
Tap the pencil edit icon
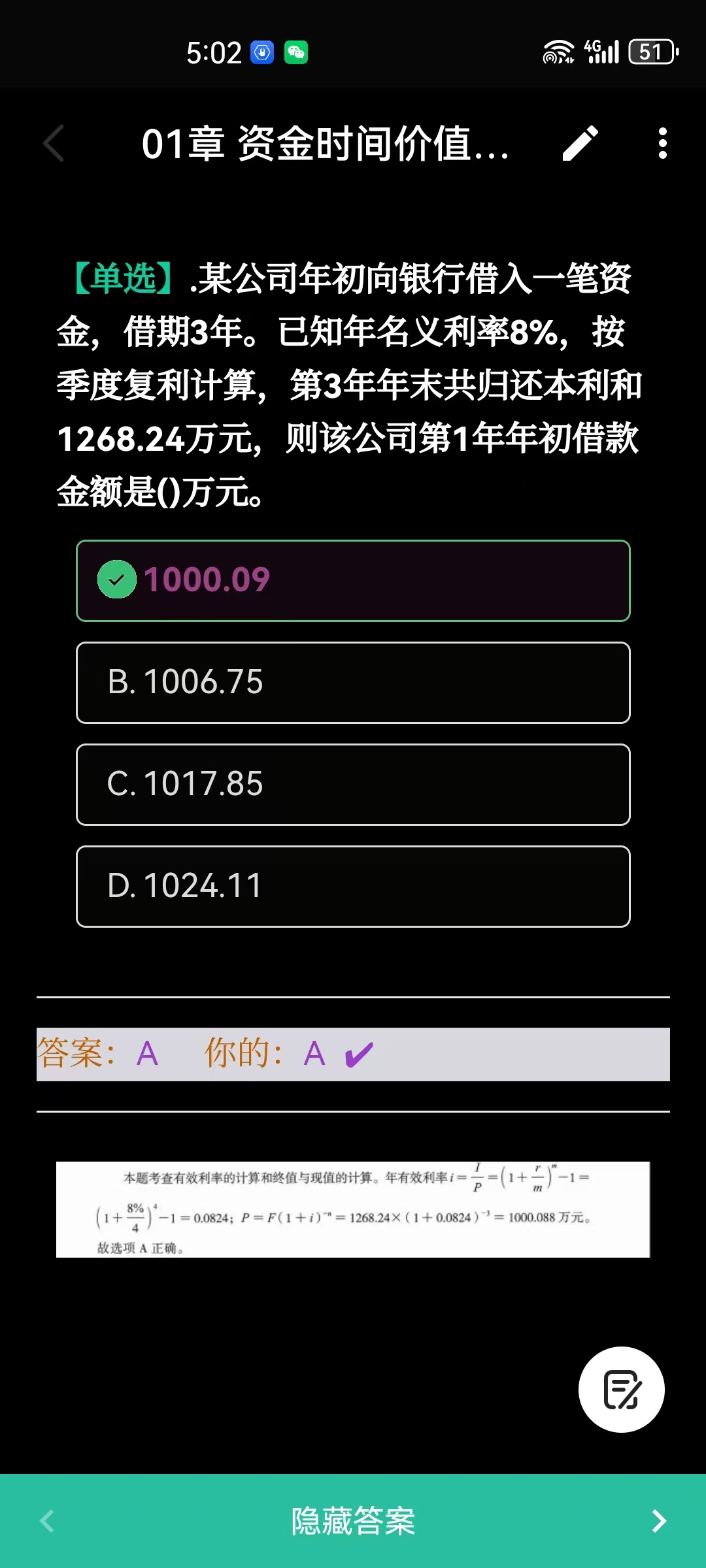pos(580,143)
